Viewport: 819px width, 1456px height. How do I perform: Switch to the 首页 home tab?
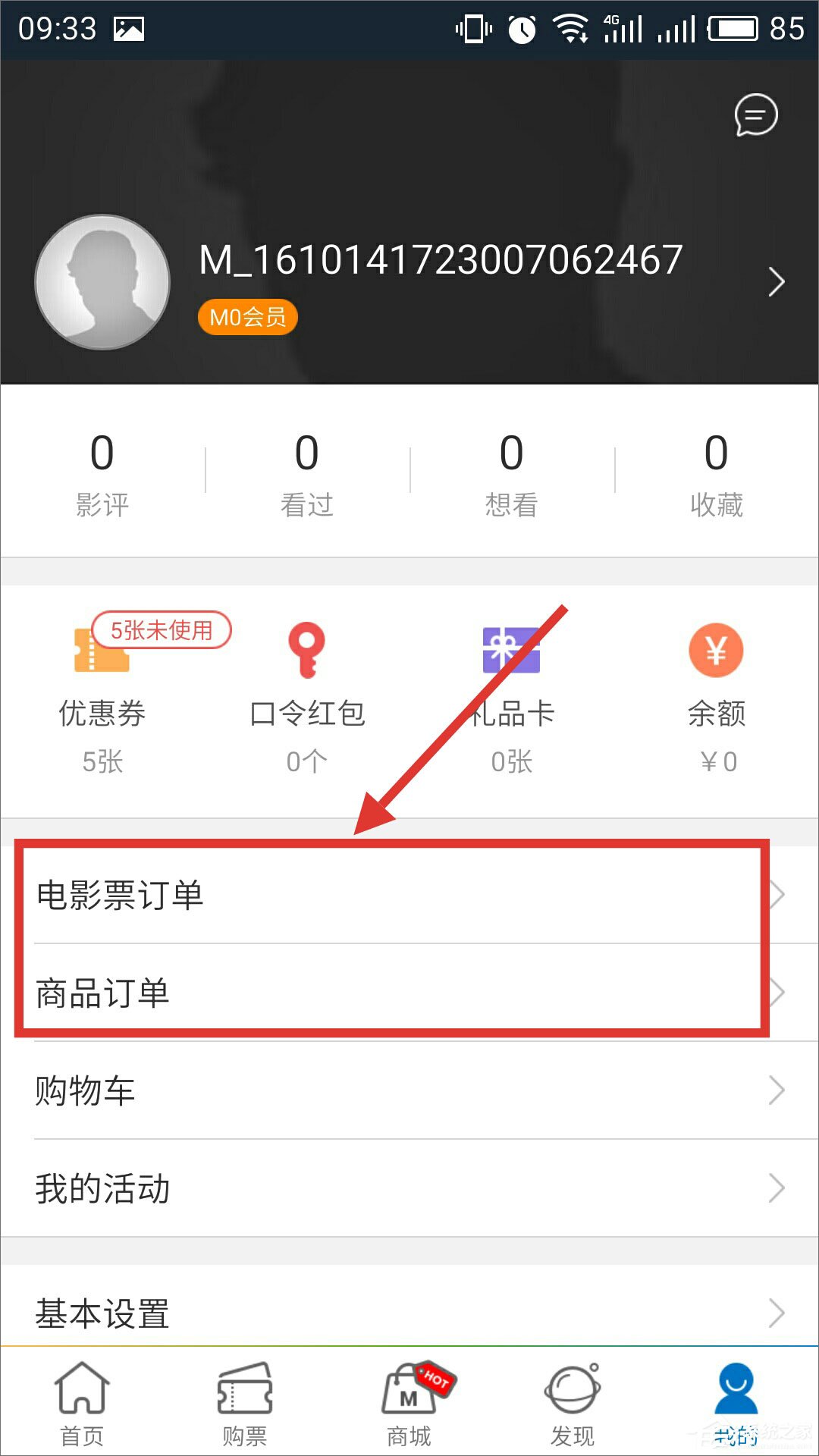pos(82,1403)
